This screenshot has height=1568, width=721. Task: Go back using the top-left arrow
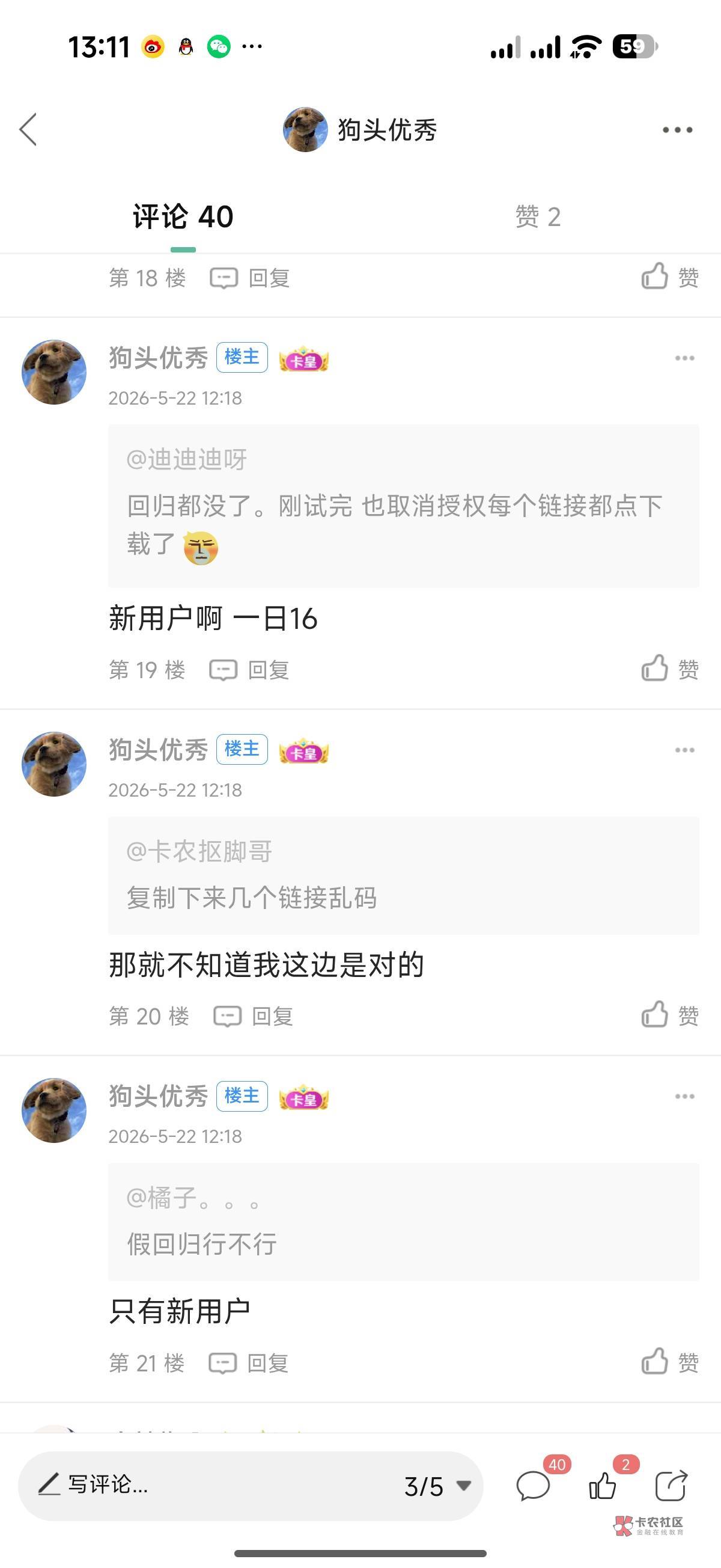[28, 129]
